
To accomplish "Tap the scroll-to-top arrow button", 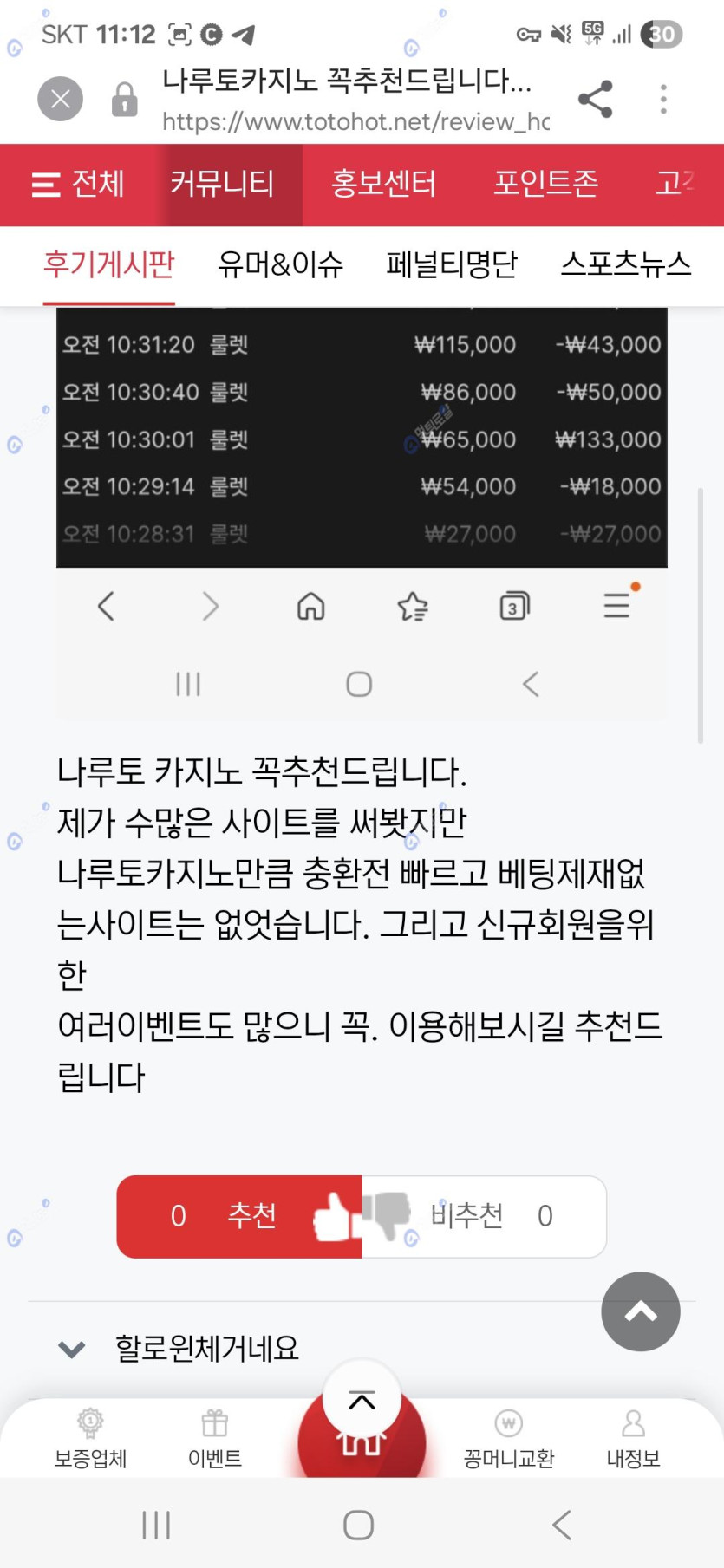I will [x=640, y=1311].
